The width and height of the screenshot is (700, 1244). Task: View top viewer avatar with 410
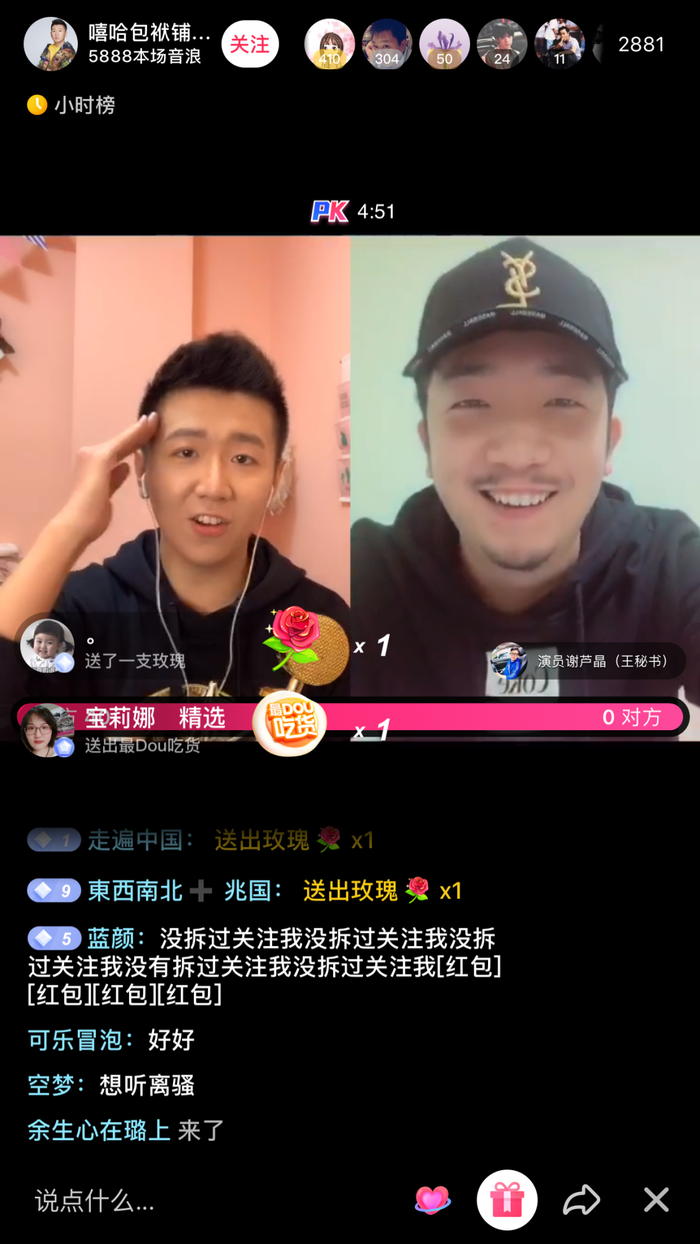point(329,44)
